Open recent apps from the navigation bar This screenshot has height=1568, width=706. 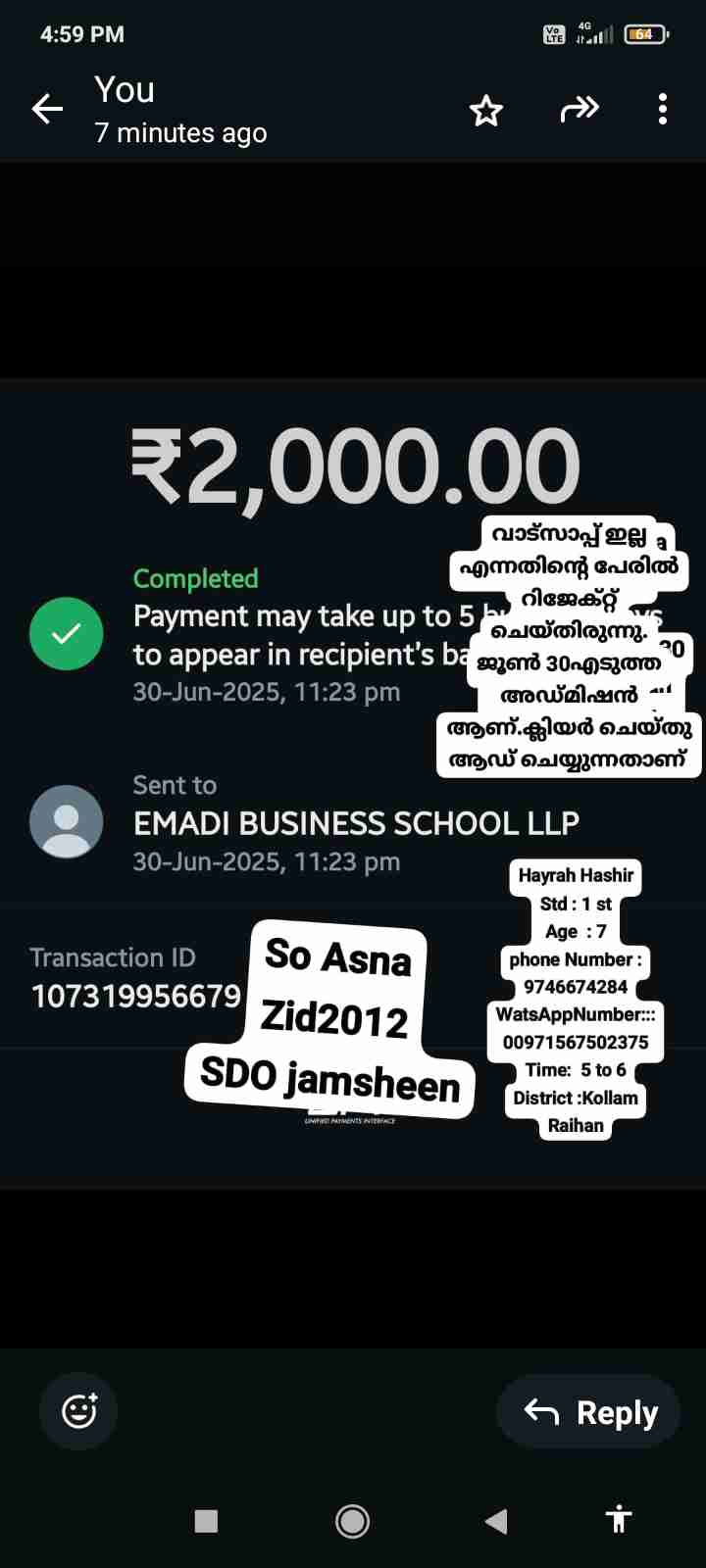coord(206,1521)
